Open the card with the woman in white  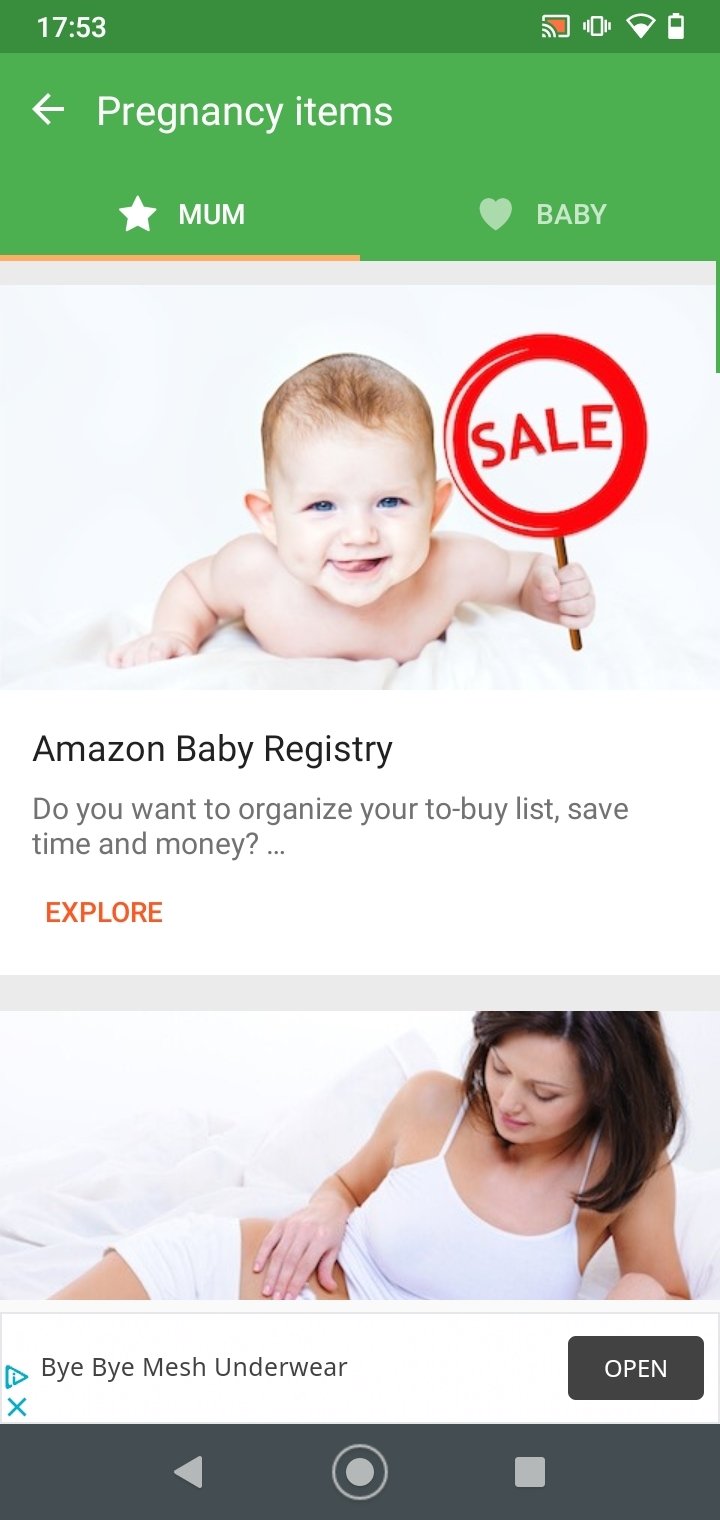coord(360,1155)
